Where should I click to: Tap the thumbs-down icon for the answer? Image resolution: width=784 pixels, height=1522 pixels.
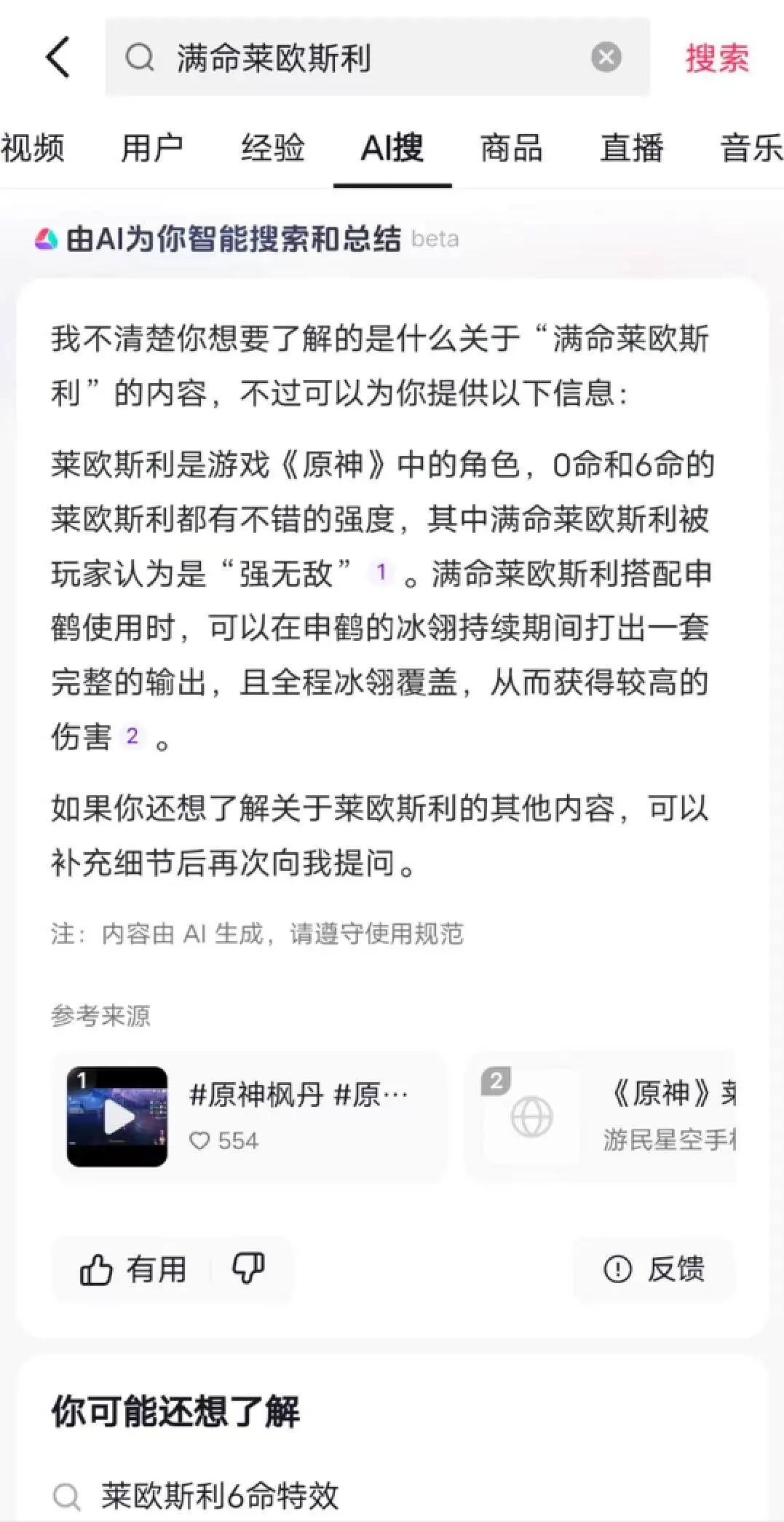pyautogui.click(x=248, y=1269)
